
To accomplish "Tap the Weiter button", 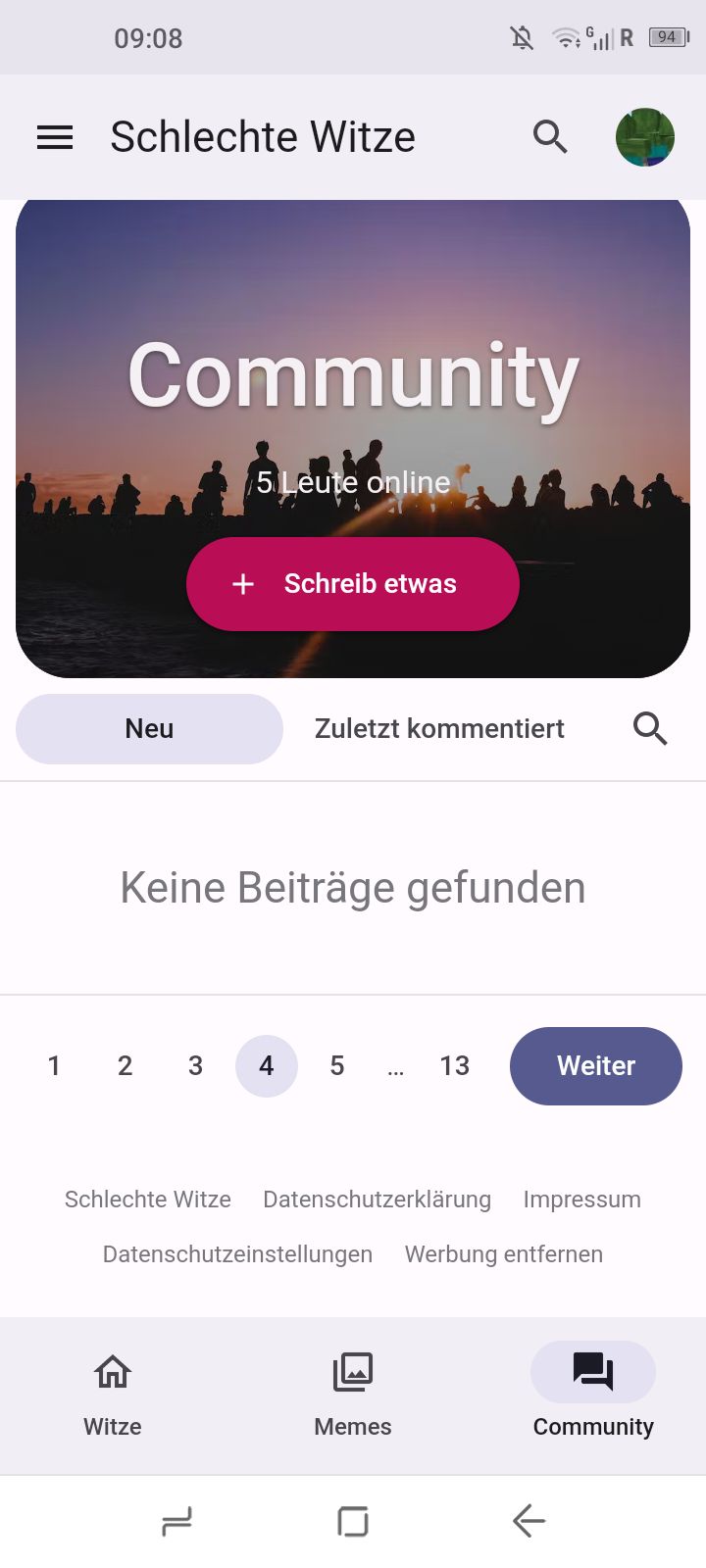I will 595,1066.
